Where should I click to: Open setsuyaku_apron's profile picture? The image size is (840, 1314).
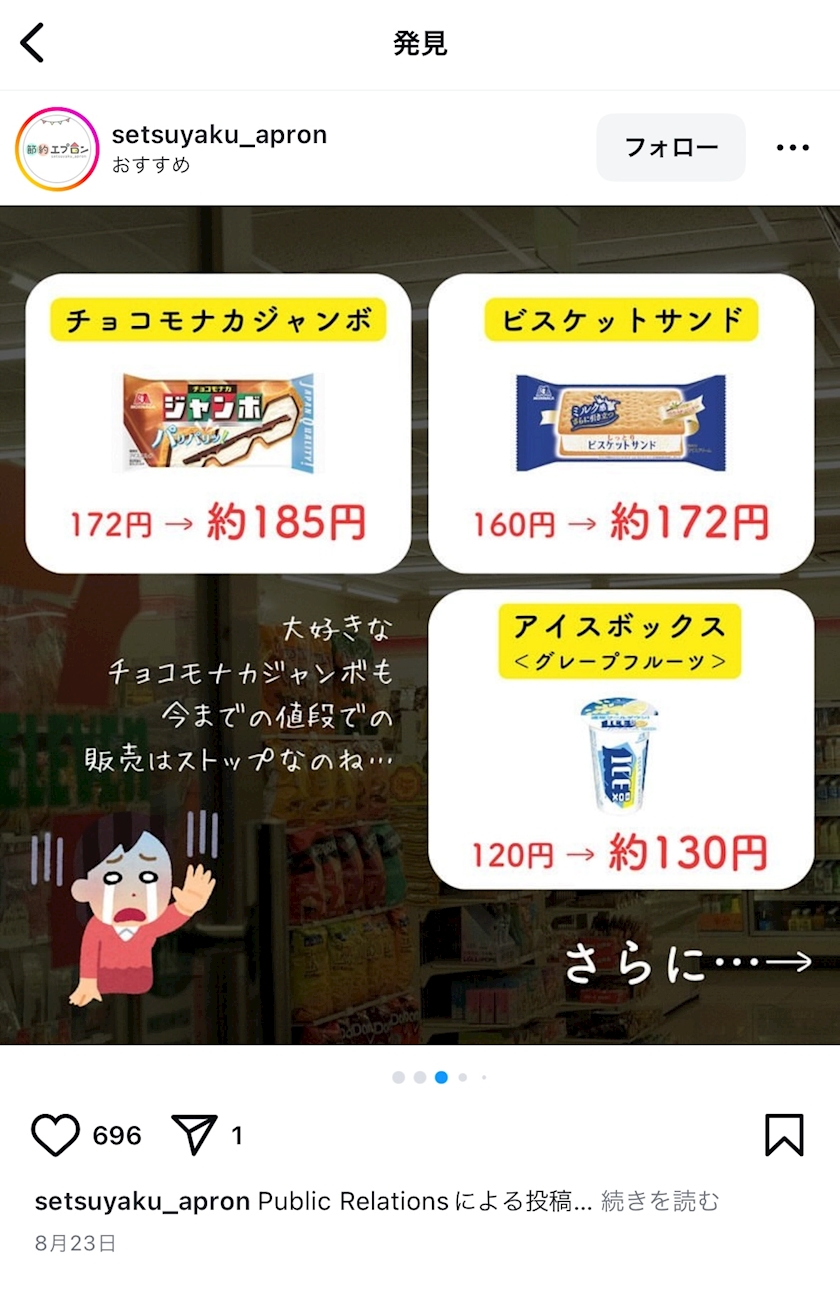click(x=57, y=148)
